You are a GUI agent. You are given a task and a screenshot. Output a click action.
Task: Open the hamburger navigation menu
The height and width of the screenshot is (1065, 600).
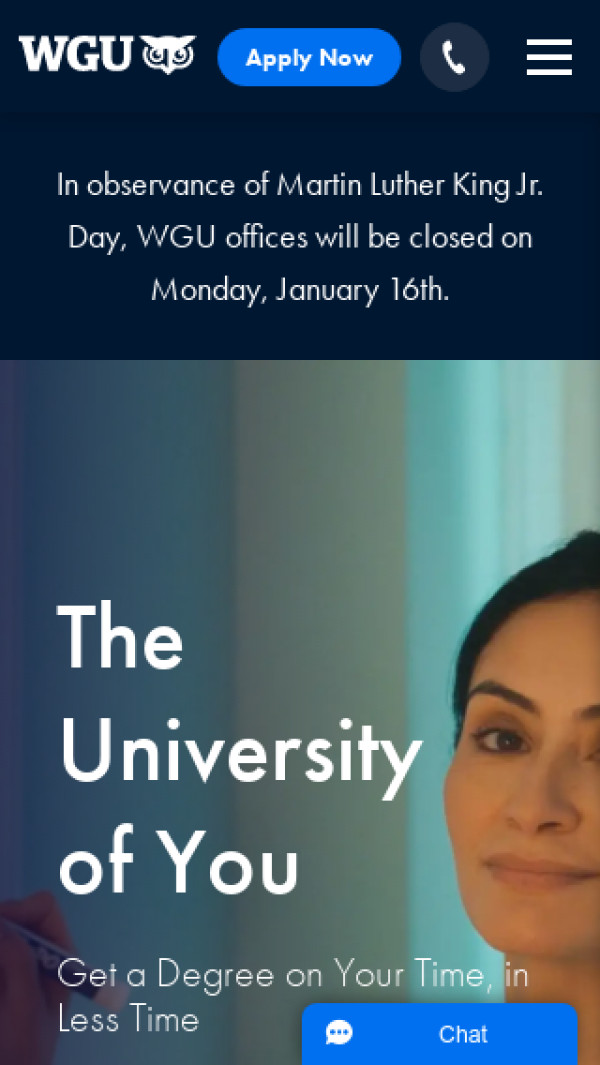(549, 58)
